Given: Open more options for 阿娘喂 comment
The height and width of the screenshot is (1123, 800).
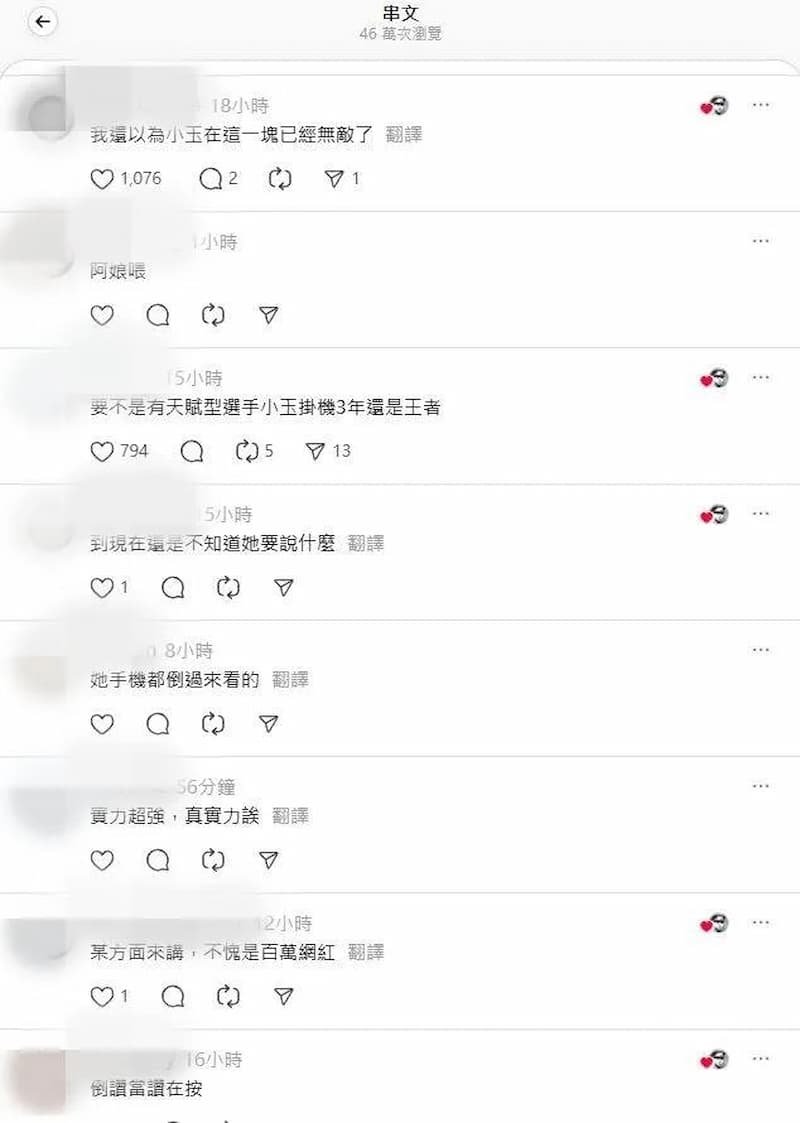Looking at the screenshot, I should (761, 241).
